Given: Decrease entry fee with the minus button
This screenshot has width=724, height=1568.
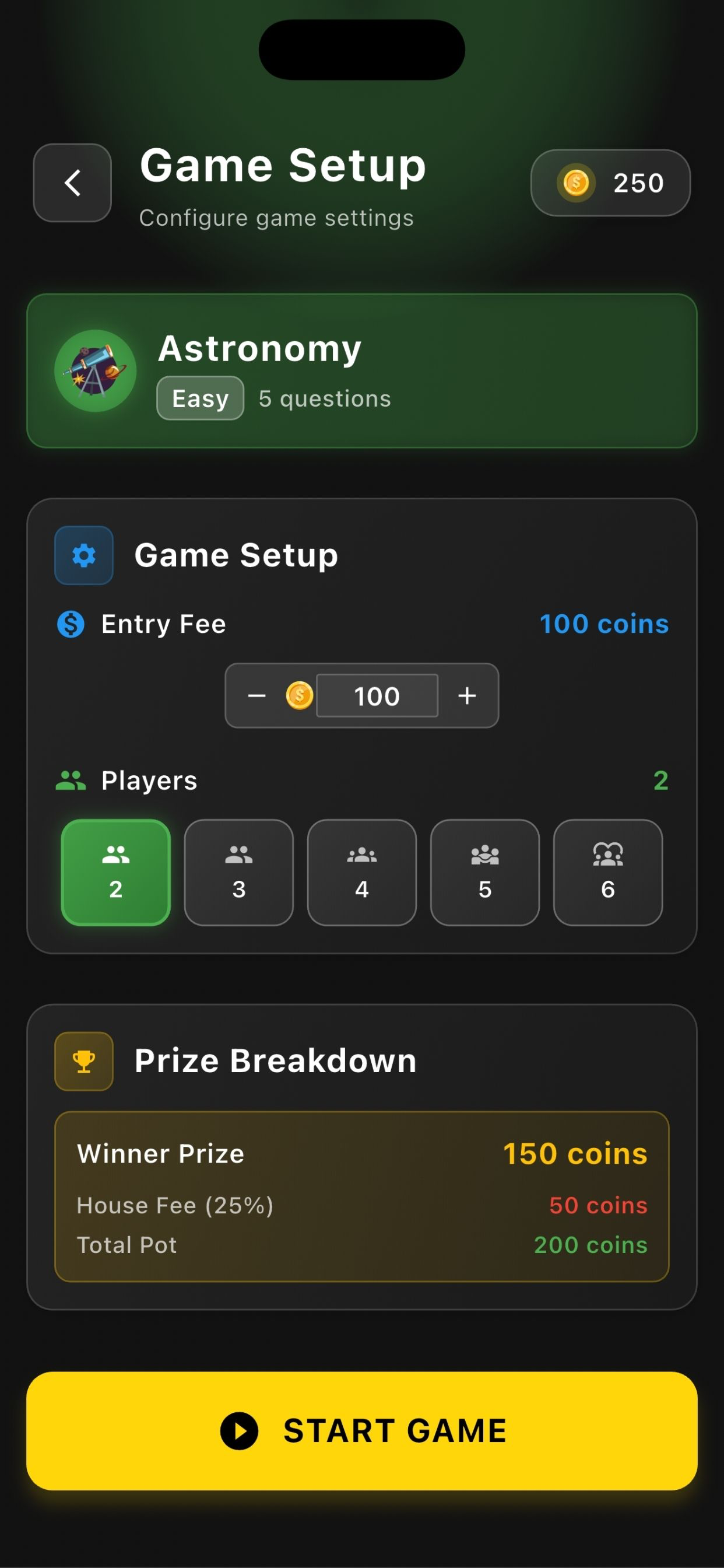Looking at the screenshot, I should (x=256, y=695).
